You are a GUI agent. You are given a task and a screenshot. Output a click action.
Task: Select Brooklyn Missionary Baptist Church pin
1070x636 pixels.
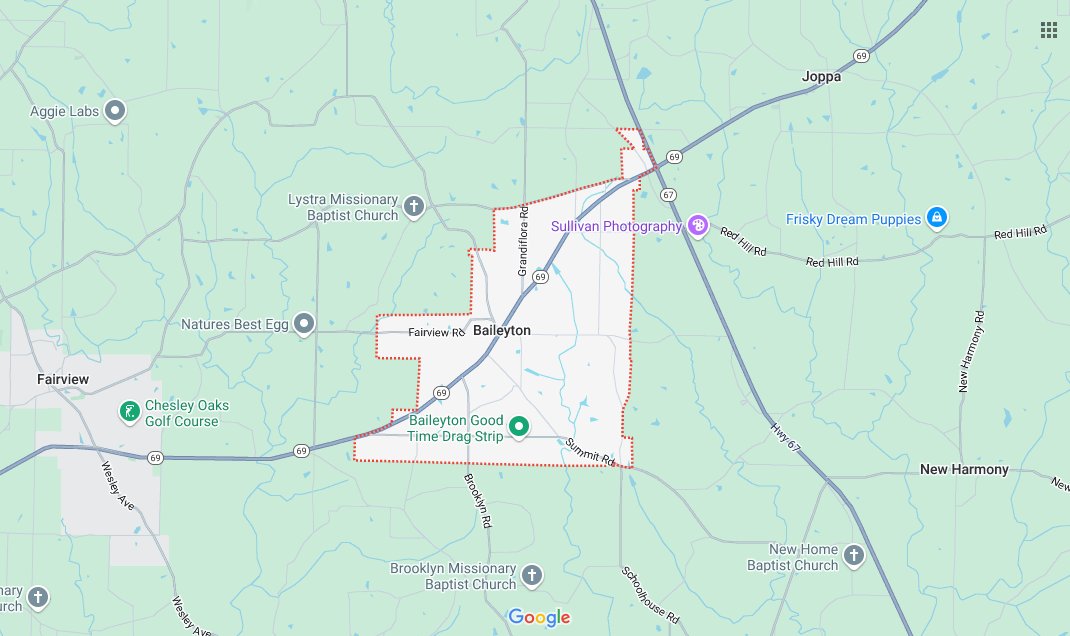point(532,575)
